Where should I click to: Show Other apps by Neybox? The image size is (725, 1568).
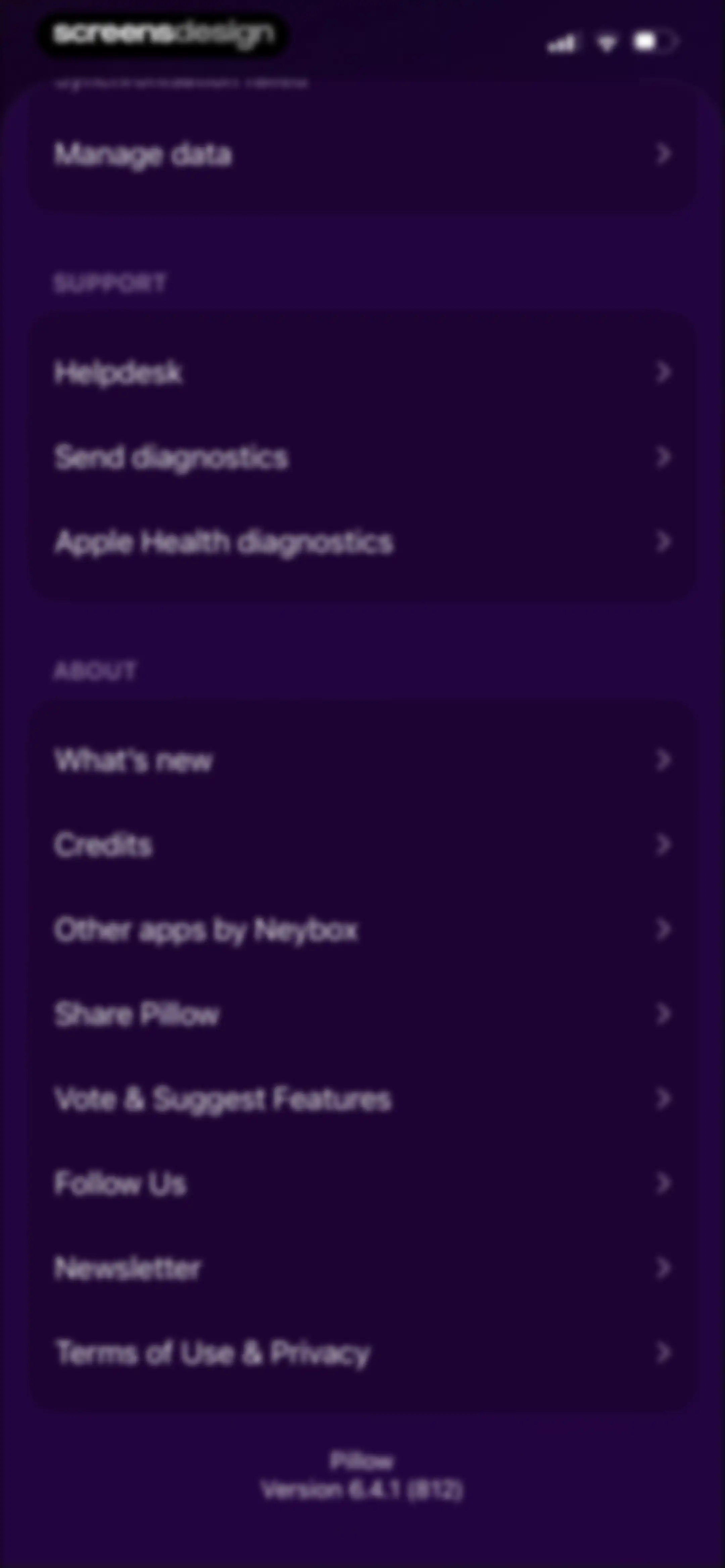click(x=362, y=929)
